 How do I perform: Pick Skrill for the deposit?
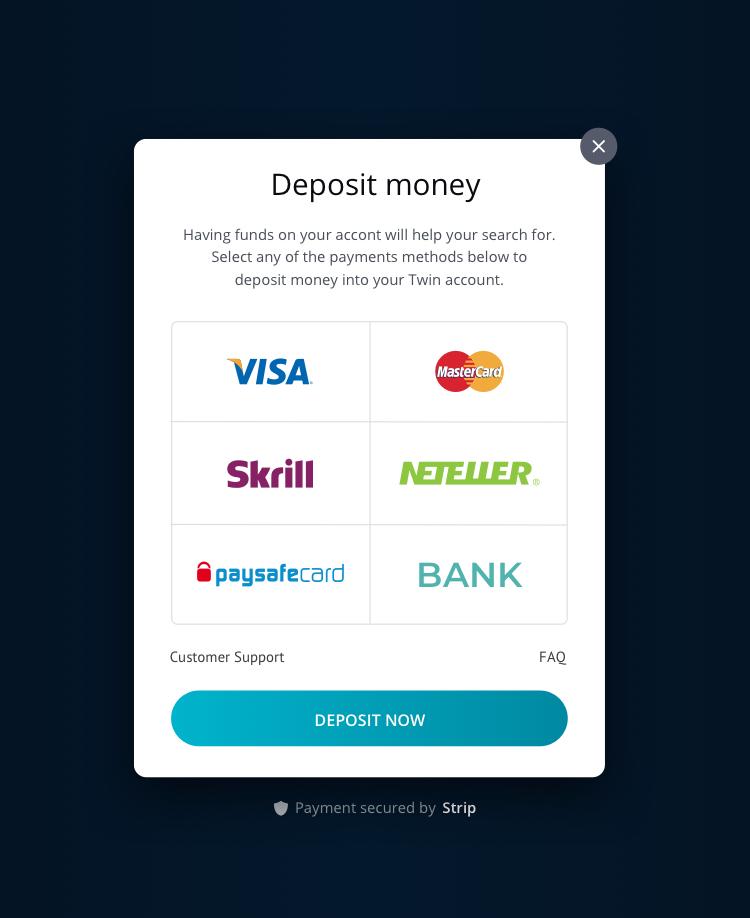pyautogui.click(x=270, y=473)
